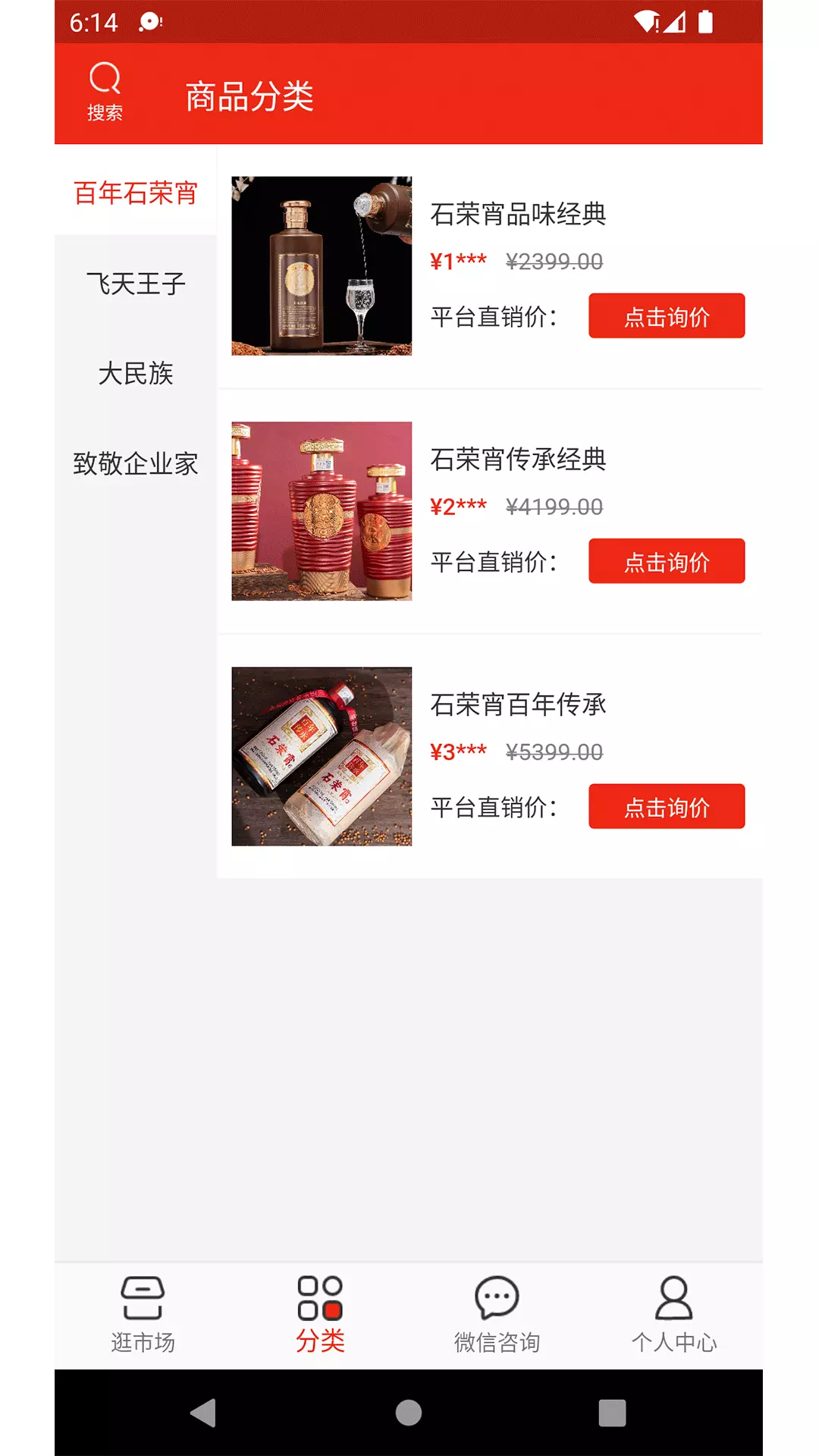Open the 微信咨询 tab
The width and height of the screenshot is (819, 1456).
[x=497, y=1316]
